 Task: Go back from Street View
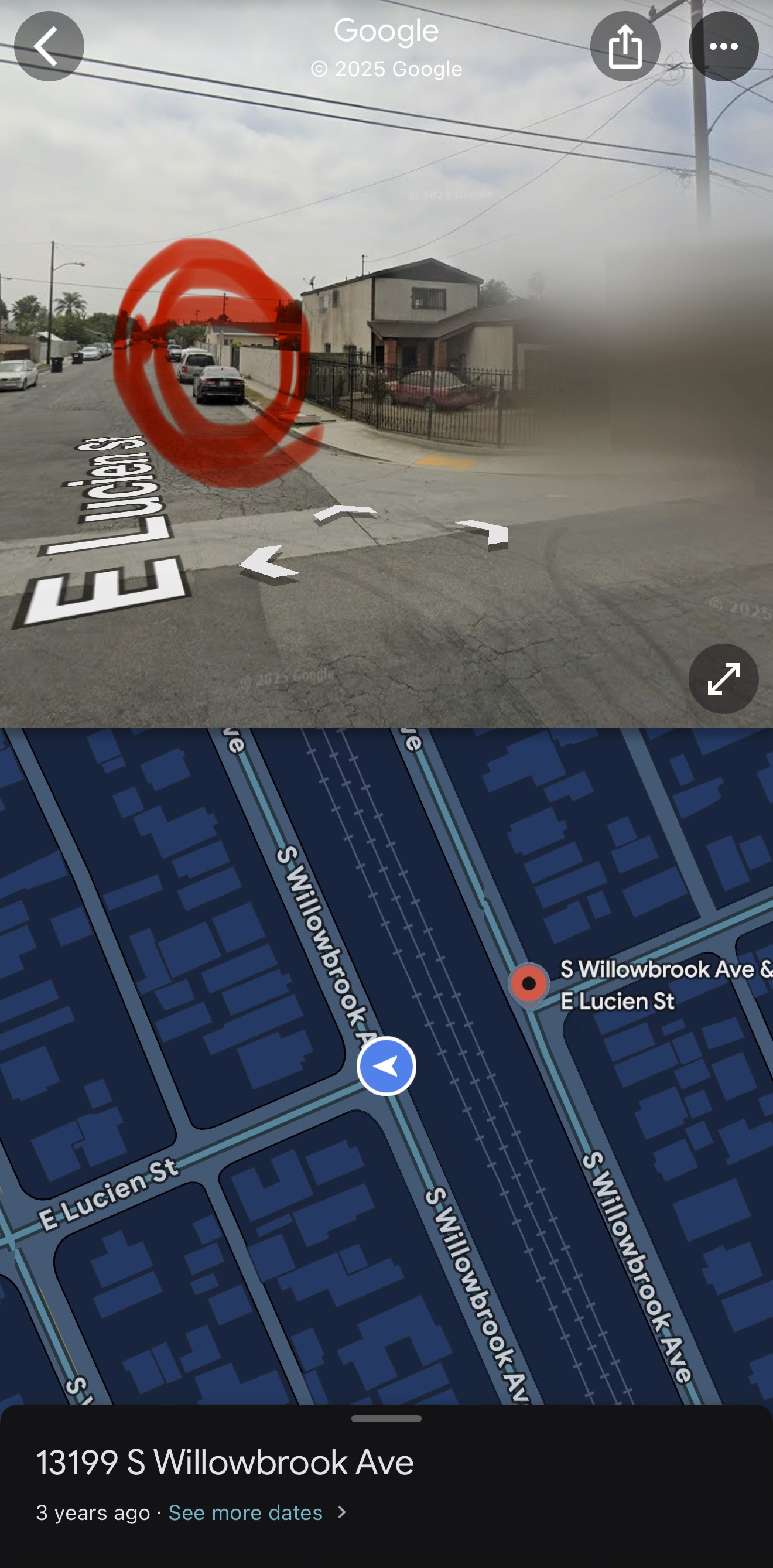click(49, 46)
